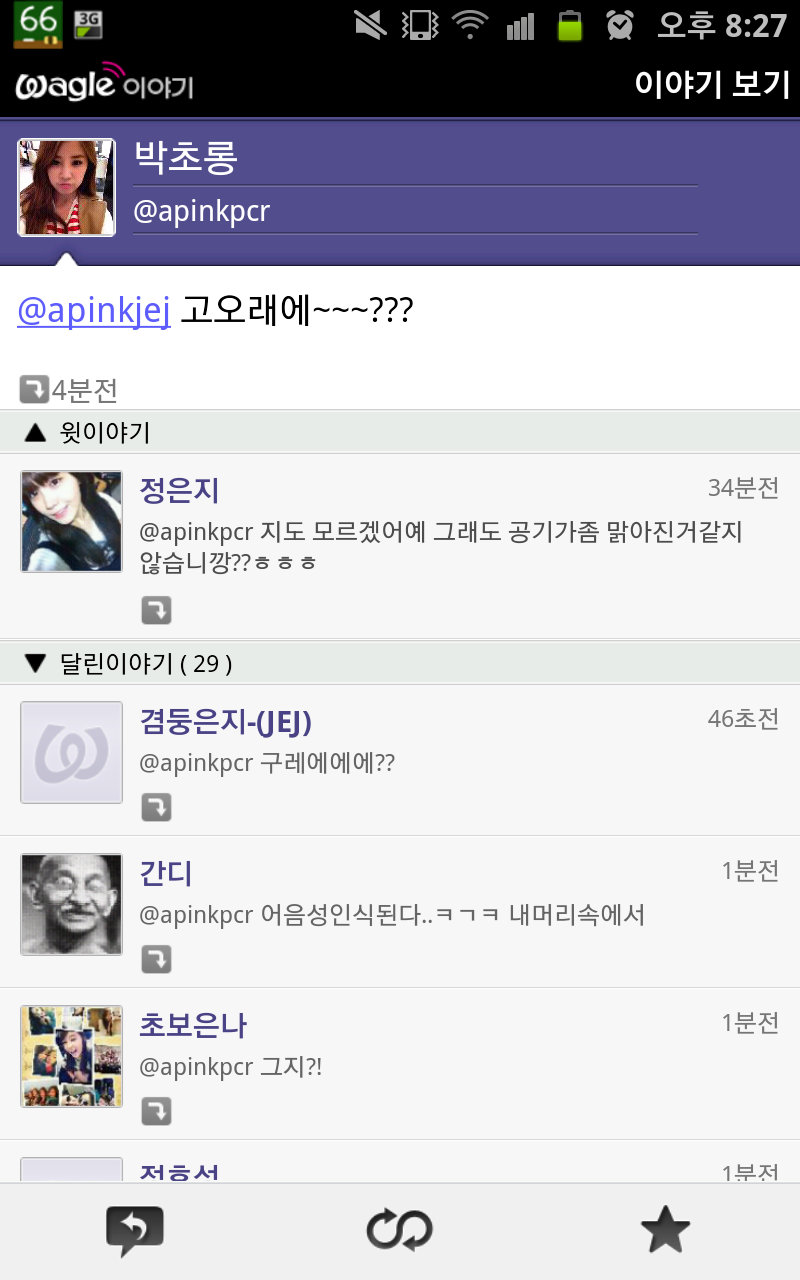Viewport: 800px width, 1280px height.
Task: Reply to this story with the speech-bubble icon
Action: [134, 1231]
